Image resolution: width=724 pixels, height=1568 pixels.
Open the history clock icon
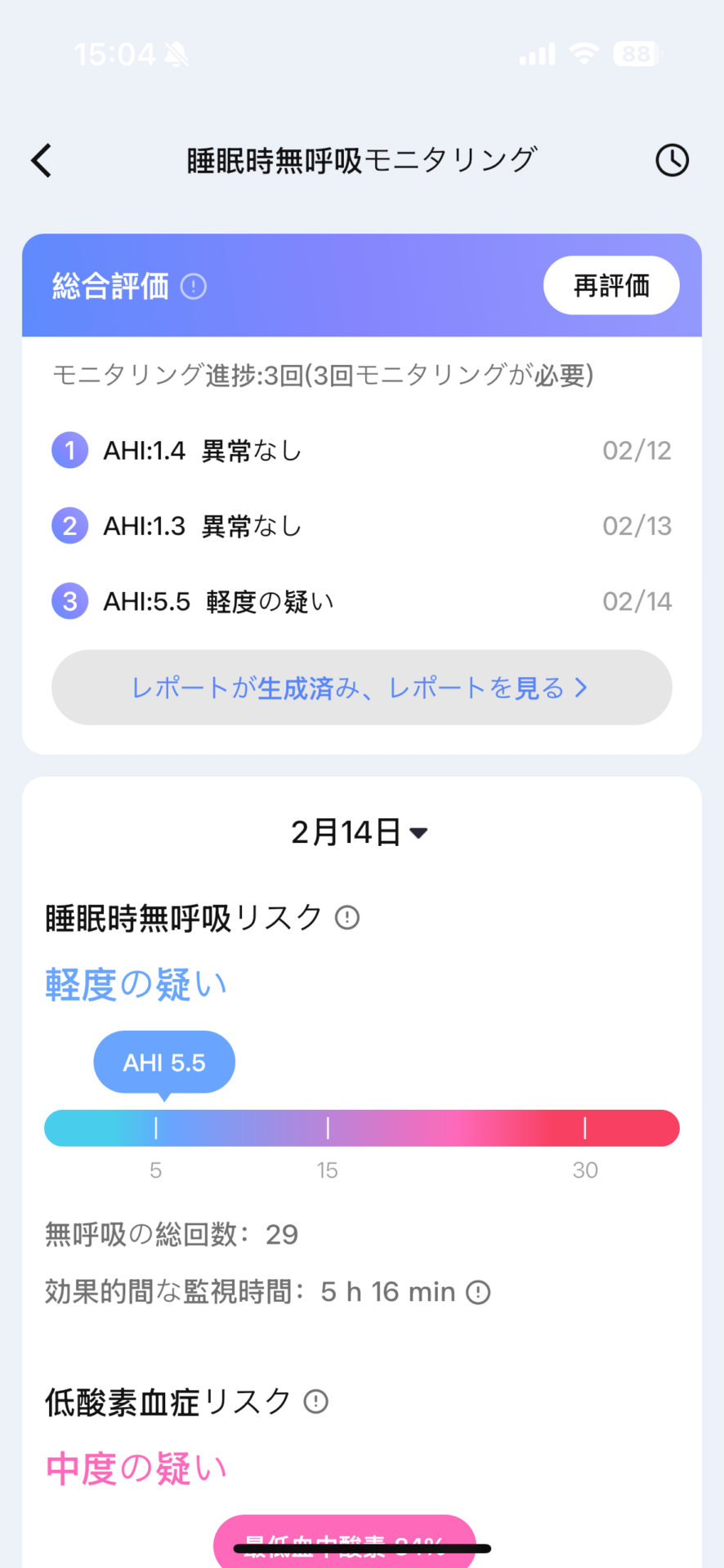(672, 160)
